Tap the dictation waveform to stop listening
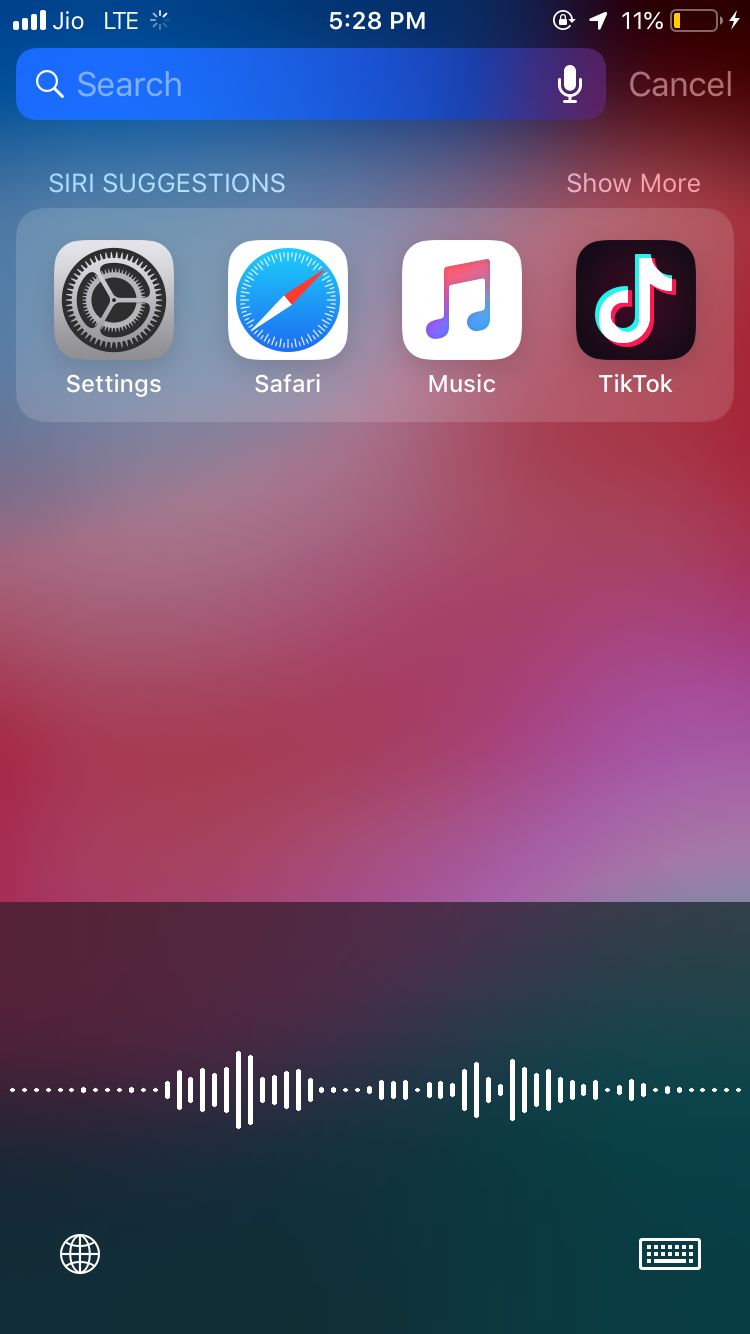The image size is (750, 1334). pos(375,1090)
